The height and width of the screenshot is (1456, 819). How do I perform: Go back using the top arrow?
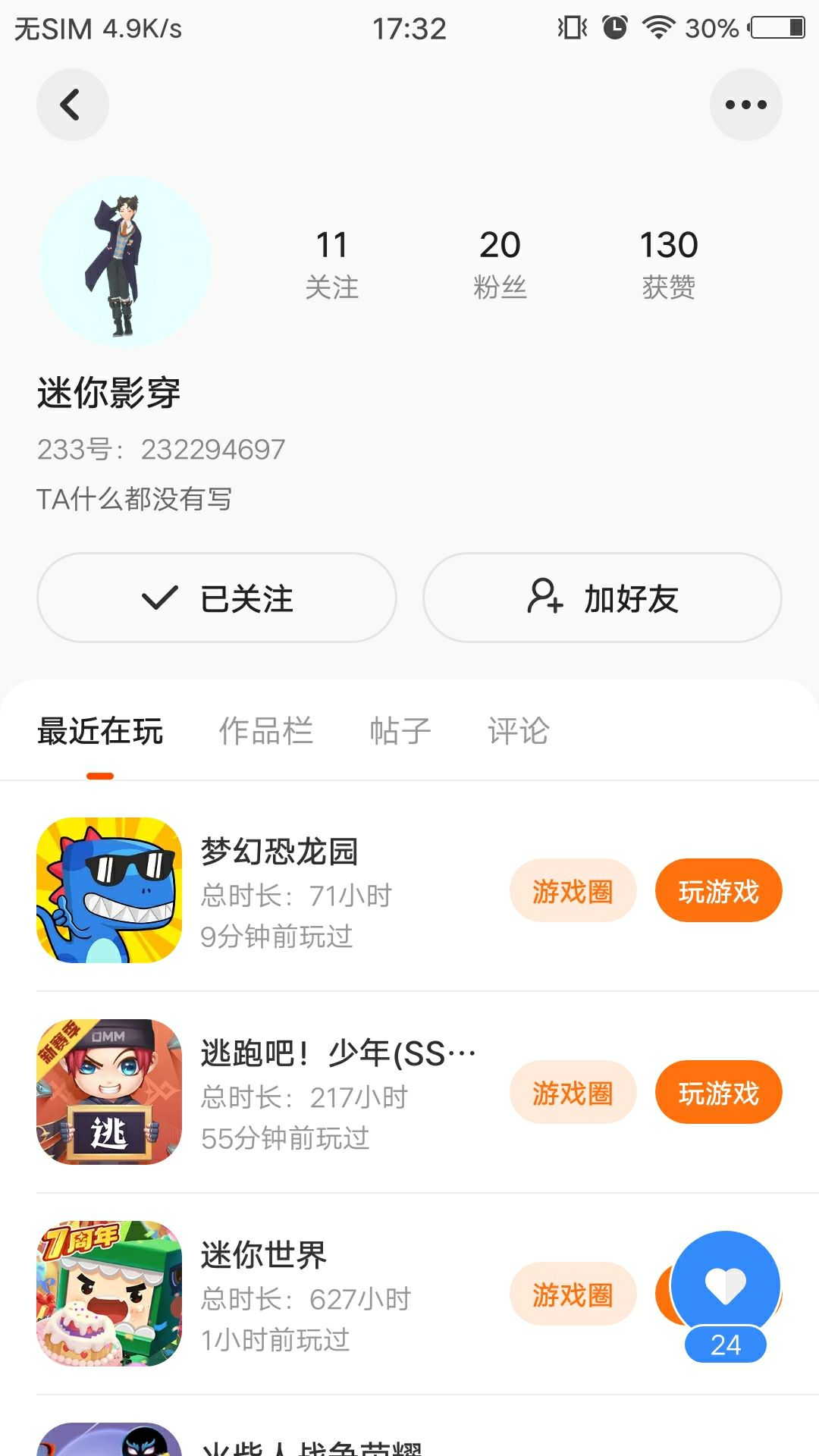(72, 105)
